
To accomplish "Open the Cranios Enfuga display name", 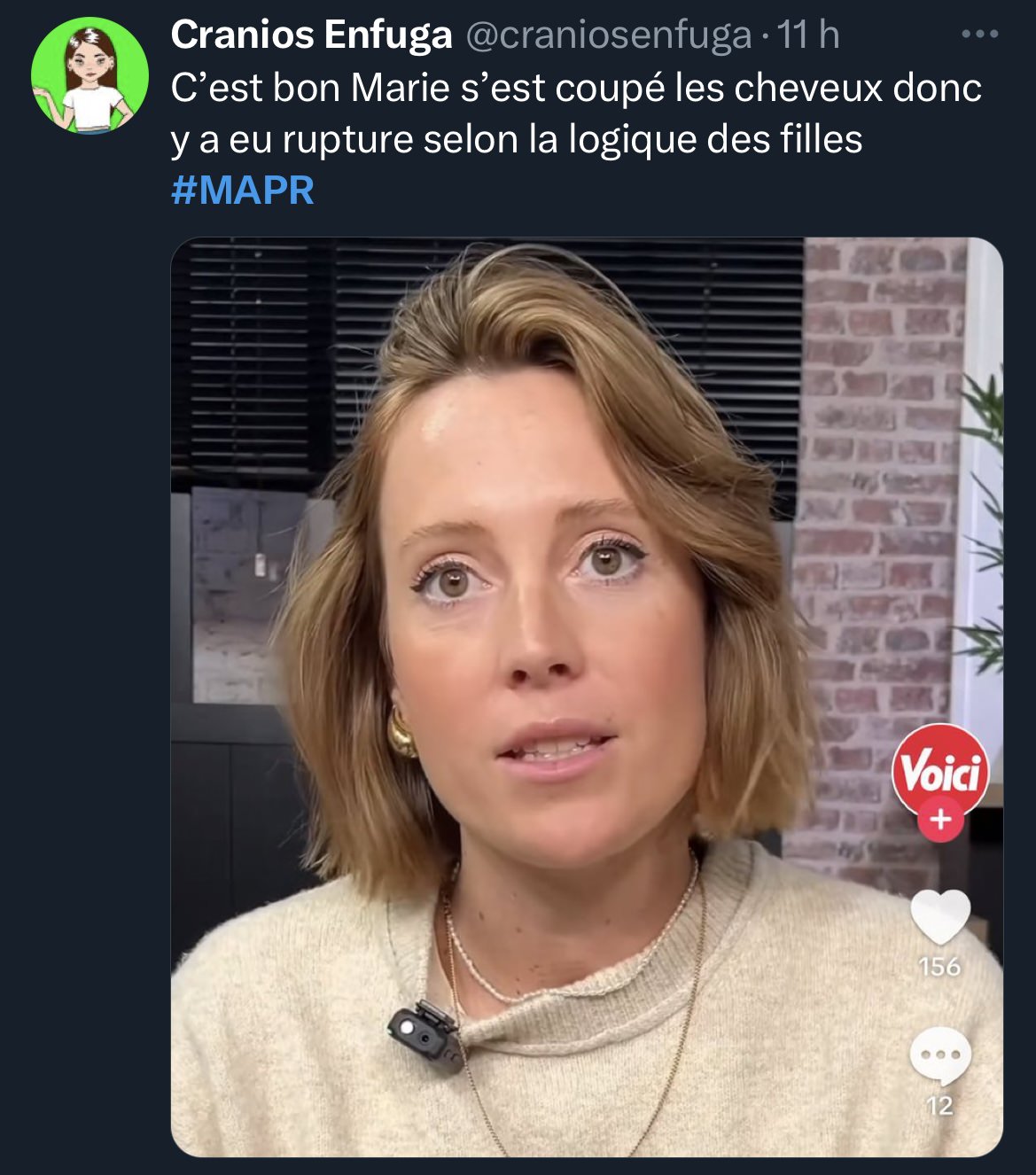I will coord(311,35).
